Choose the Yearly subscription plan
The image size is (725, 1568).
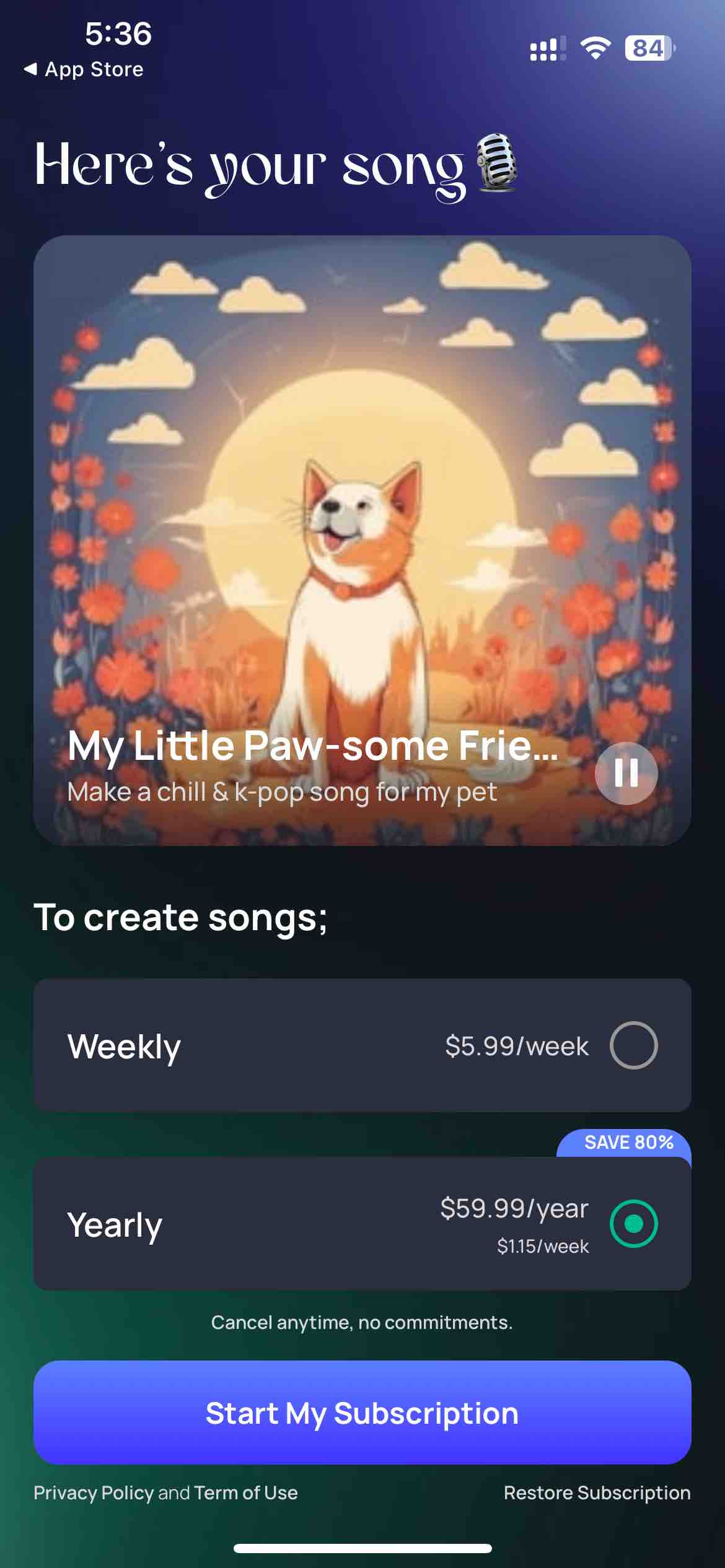tap(362, 1224)
